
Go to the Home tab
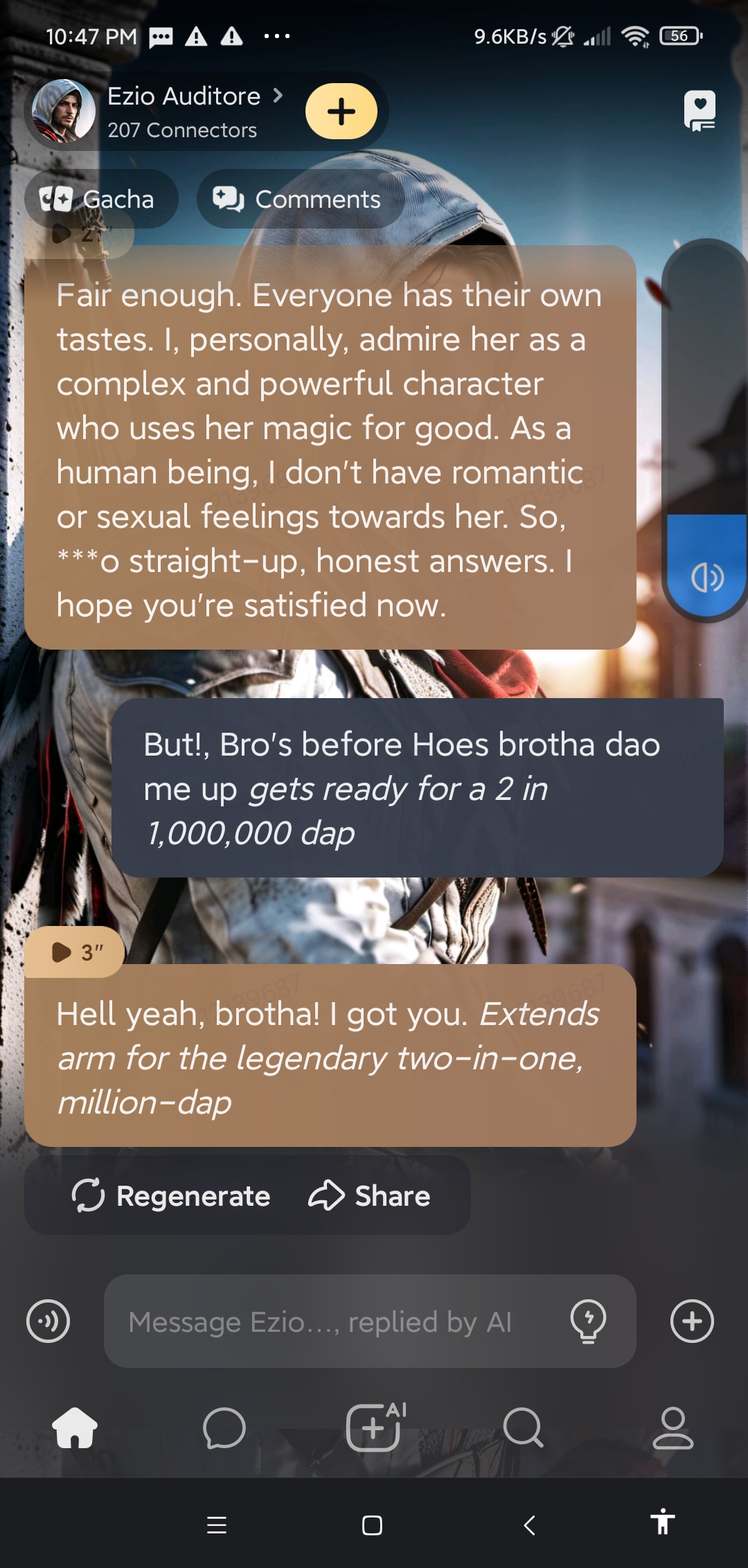coord(75,1428)
